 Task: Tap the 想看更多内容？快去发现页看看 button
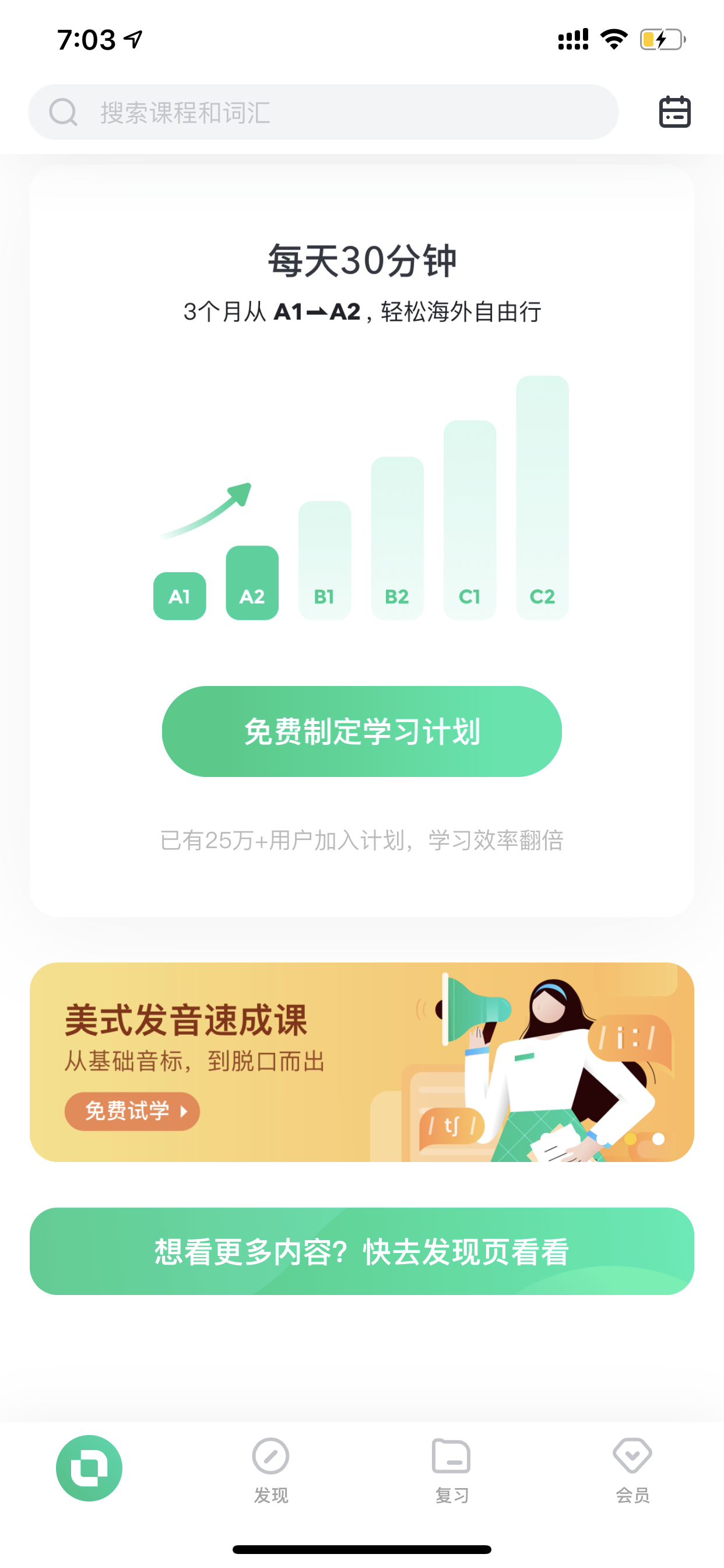click(361, 1251)
